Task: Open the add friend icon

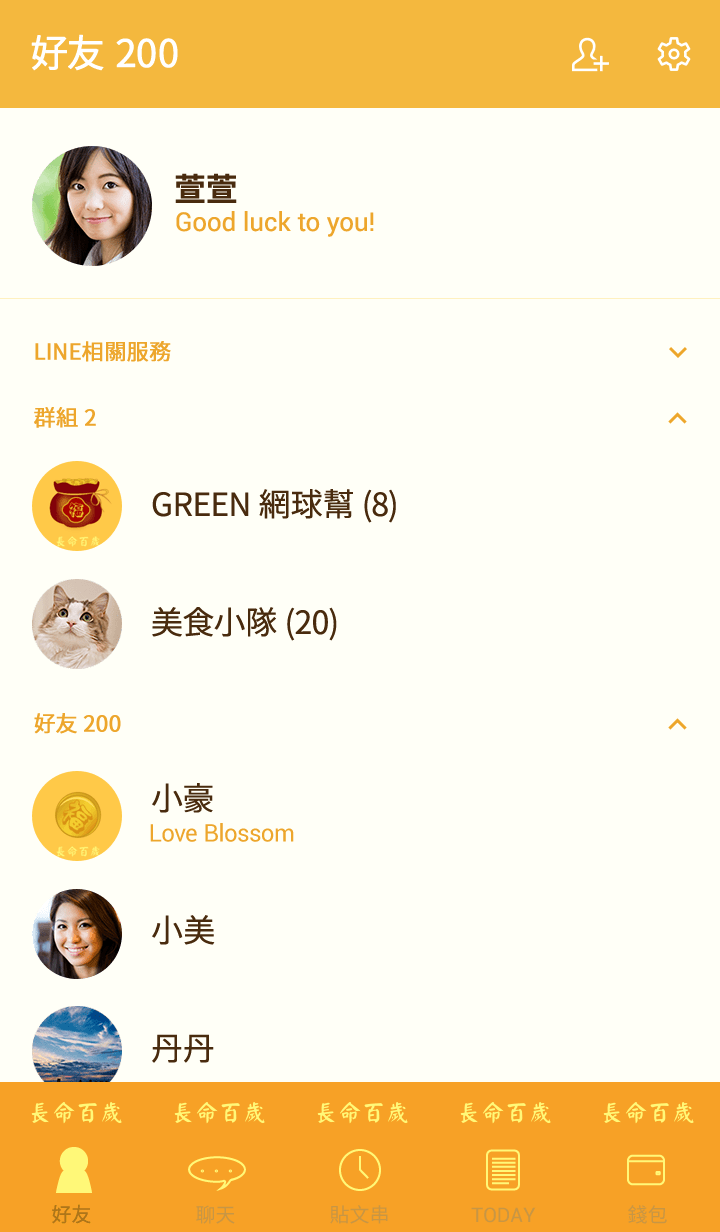Action: (x=590, y=55)
